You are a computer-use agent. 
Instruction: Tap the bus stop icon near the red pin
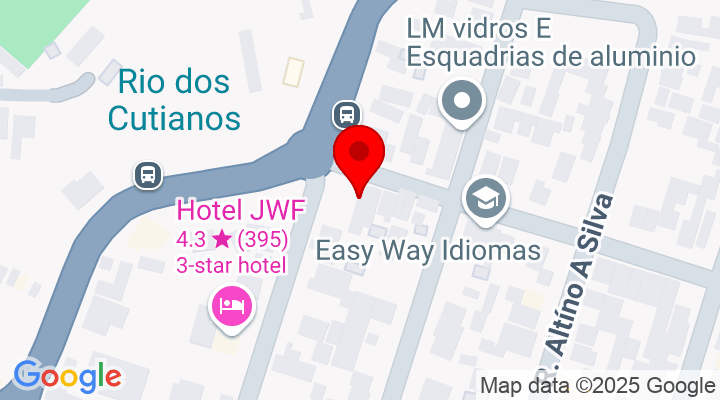[347, 114]
